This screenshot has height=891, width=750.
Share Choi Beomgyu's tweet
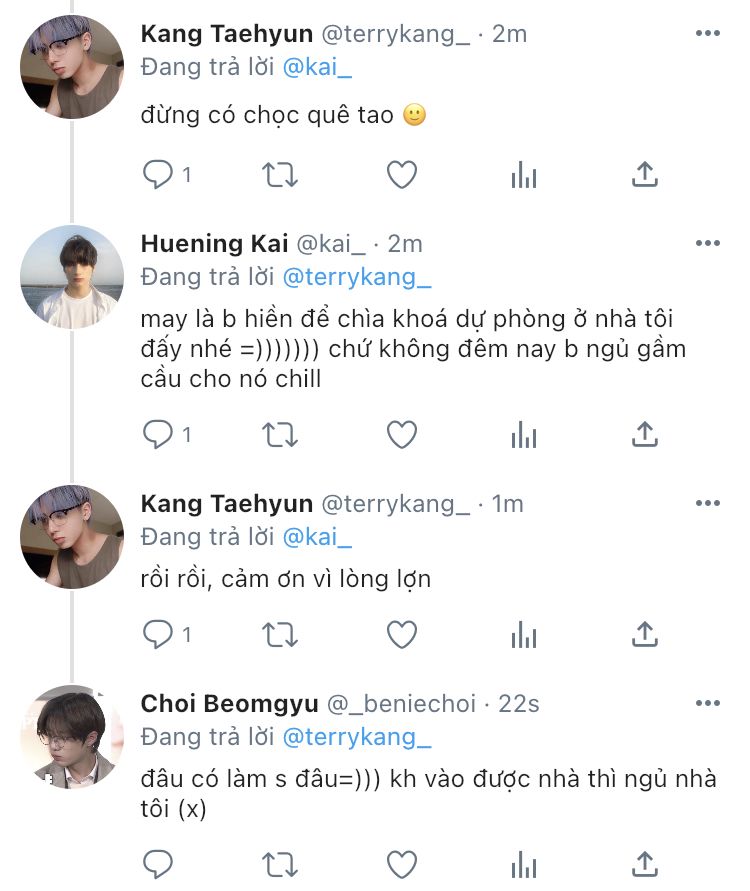pos(645,864)
